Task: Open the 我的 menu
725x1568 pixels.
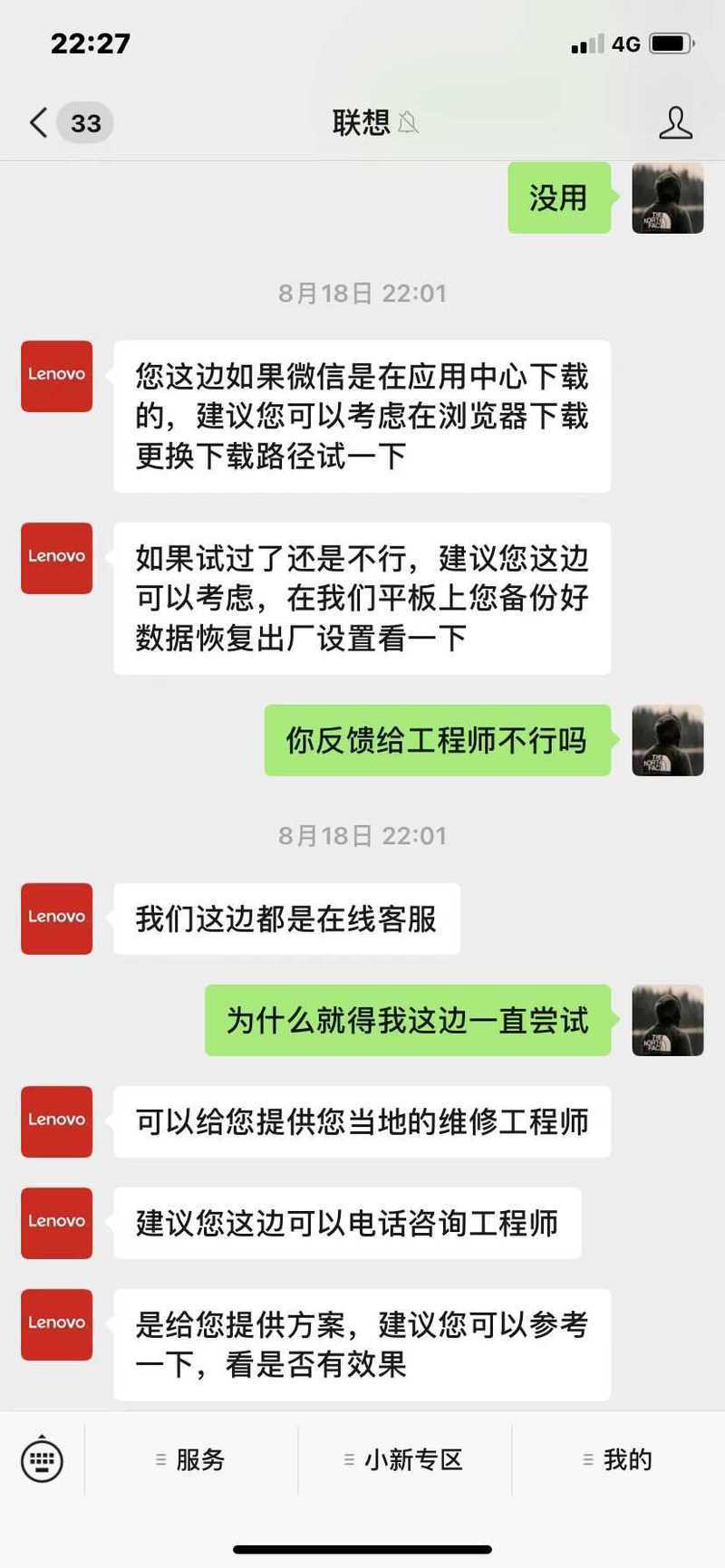Action: click(x=618, y=1459)
